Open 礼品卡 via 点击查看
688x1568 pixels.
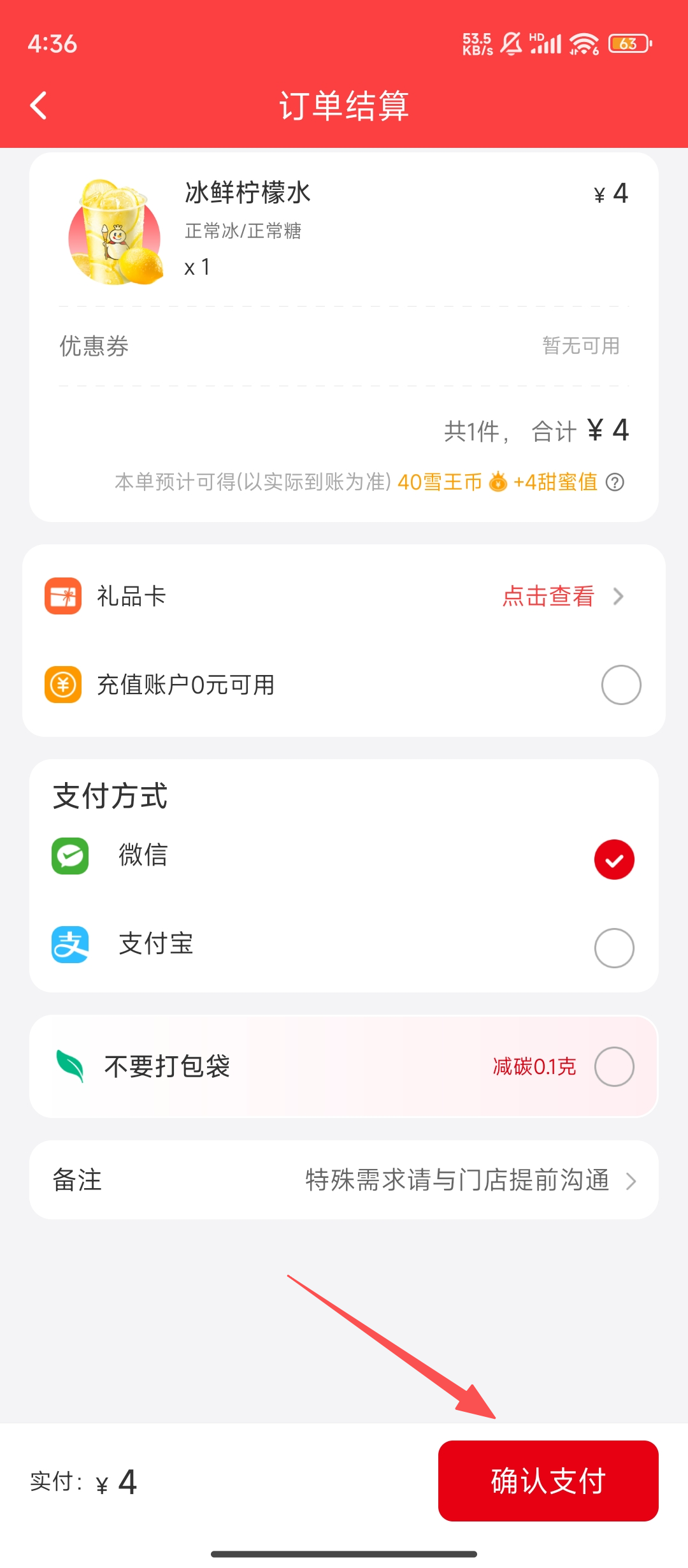click(561, 597)
